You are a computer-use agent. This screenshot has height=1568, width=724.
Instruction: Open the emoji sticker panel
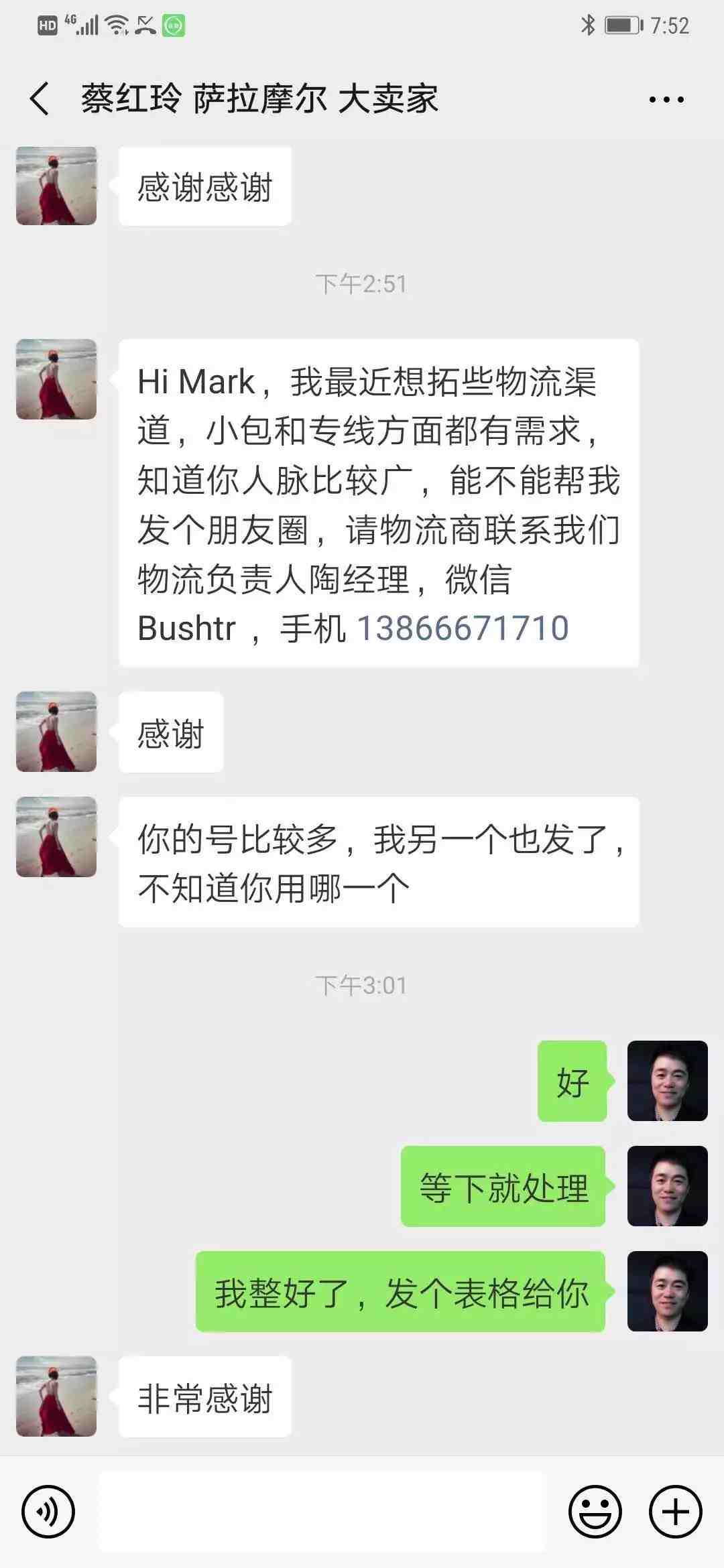pos(595,1511)
